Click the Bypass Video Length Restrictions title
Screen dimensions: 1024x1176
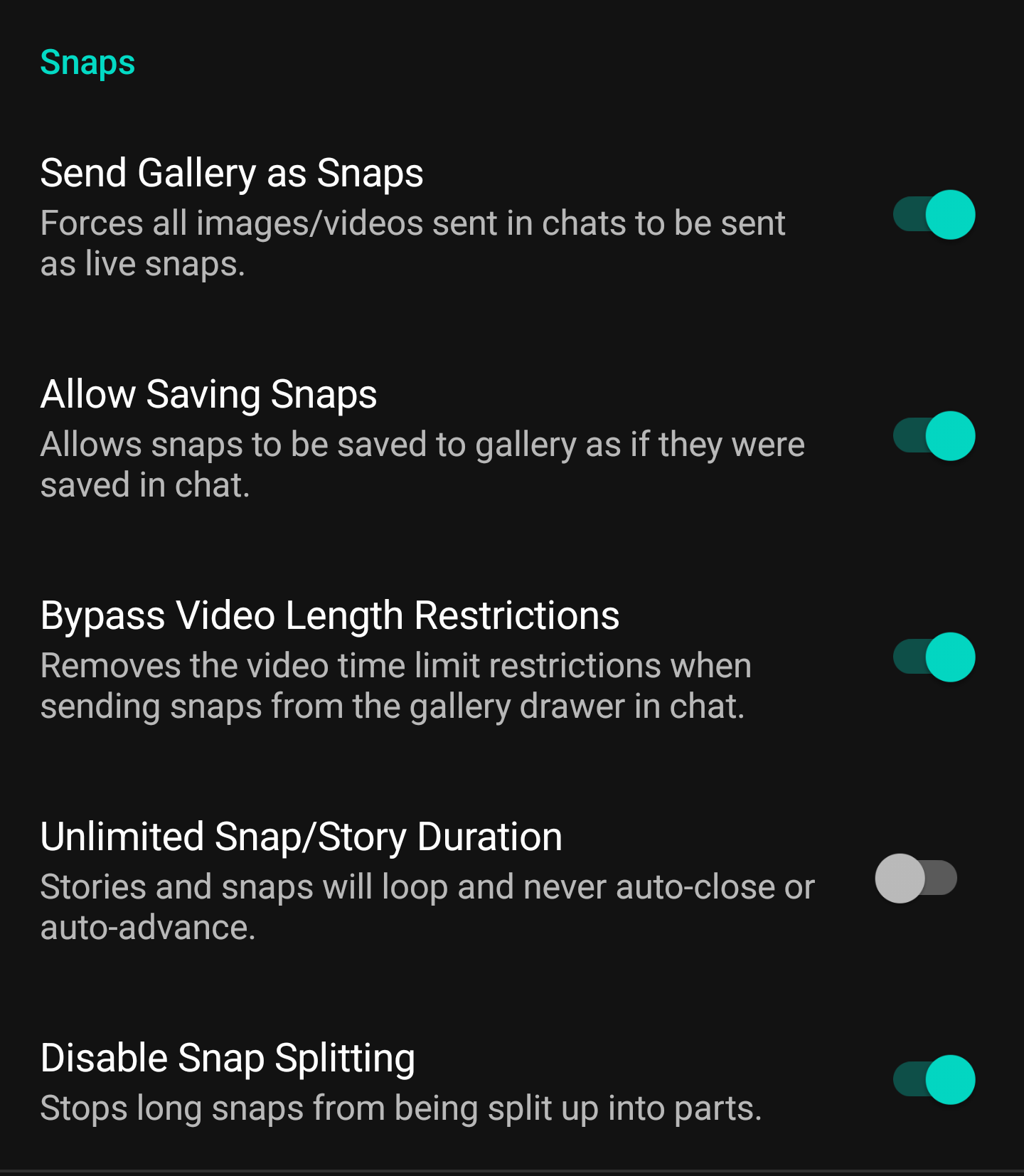(330, 616)
